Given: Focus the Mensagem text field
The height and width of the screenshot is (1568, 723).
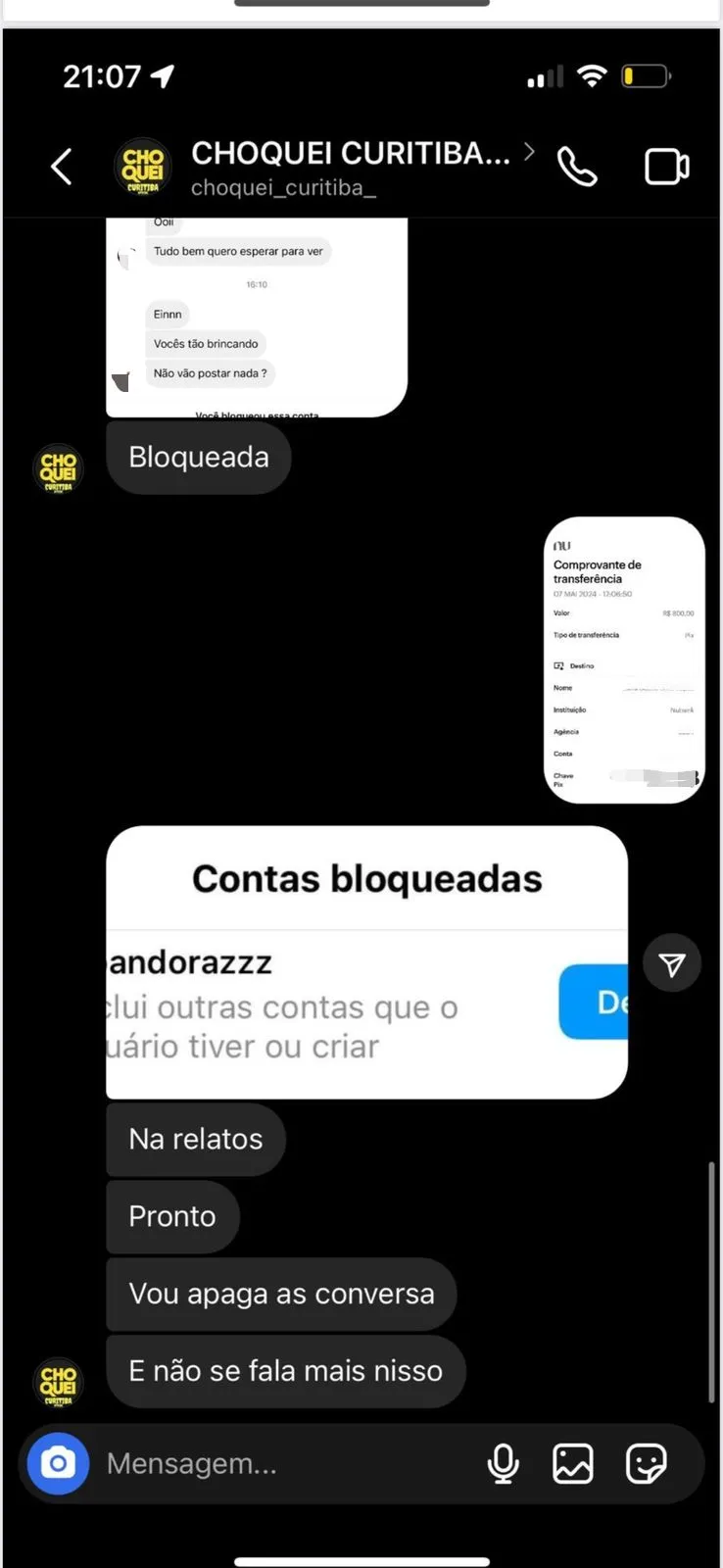Looking at the screenshot, I should (284, 1463).
